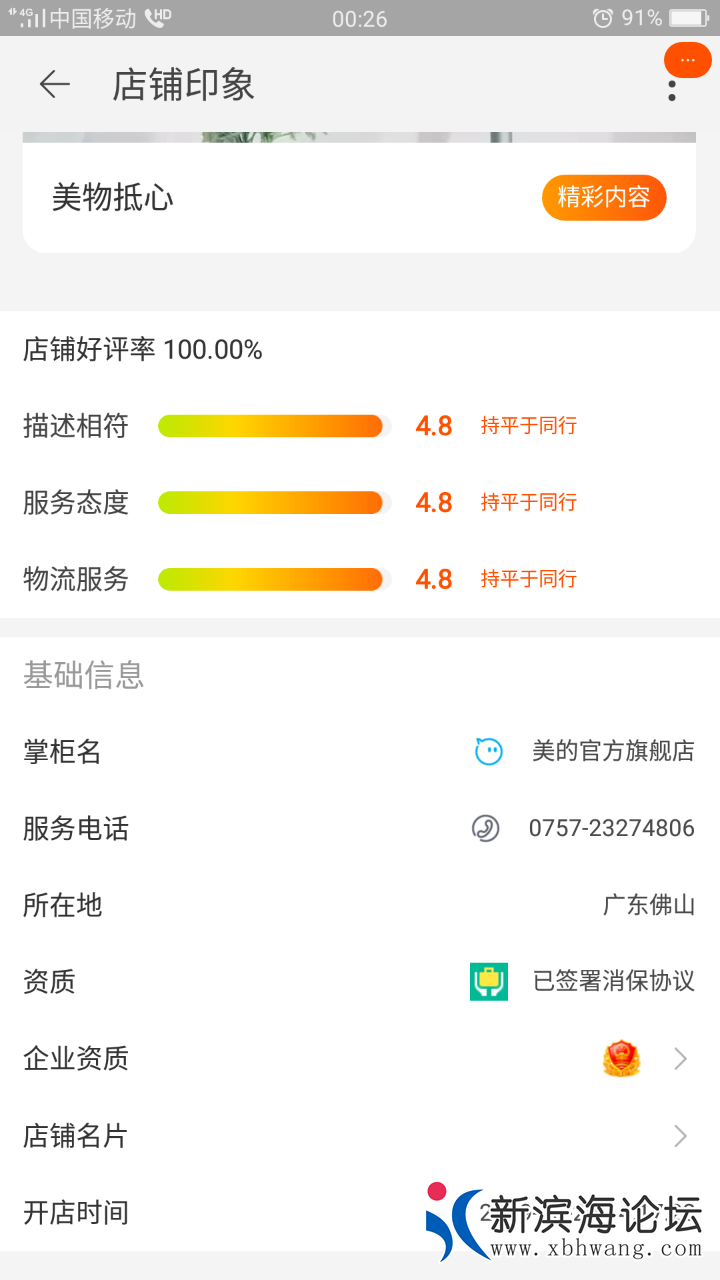Open the 企业资质 row
Screen dimensions: 720x1280
pos(360,1058)
